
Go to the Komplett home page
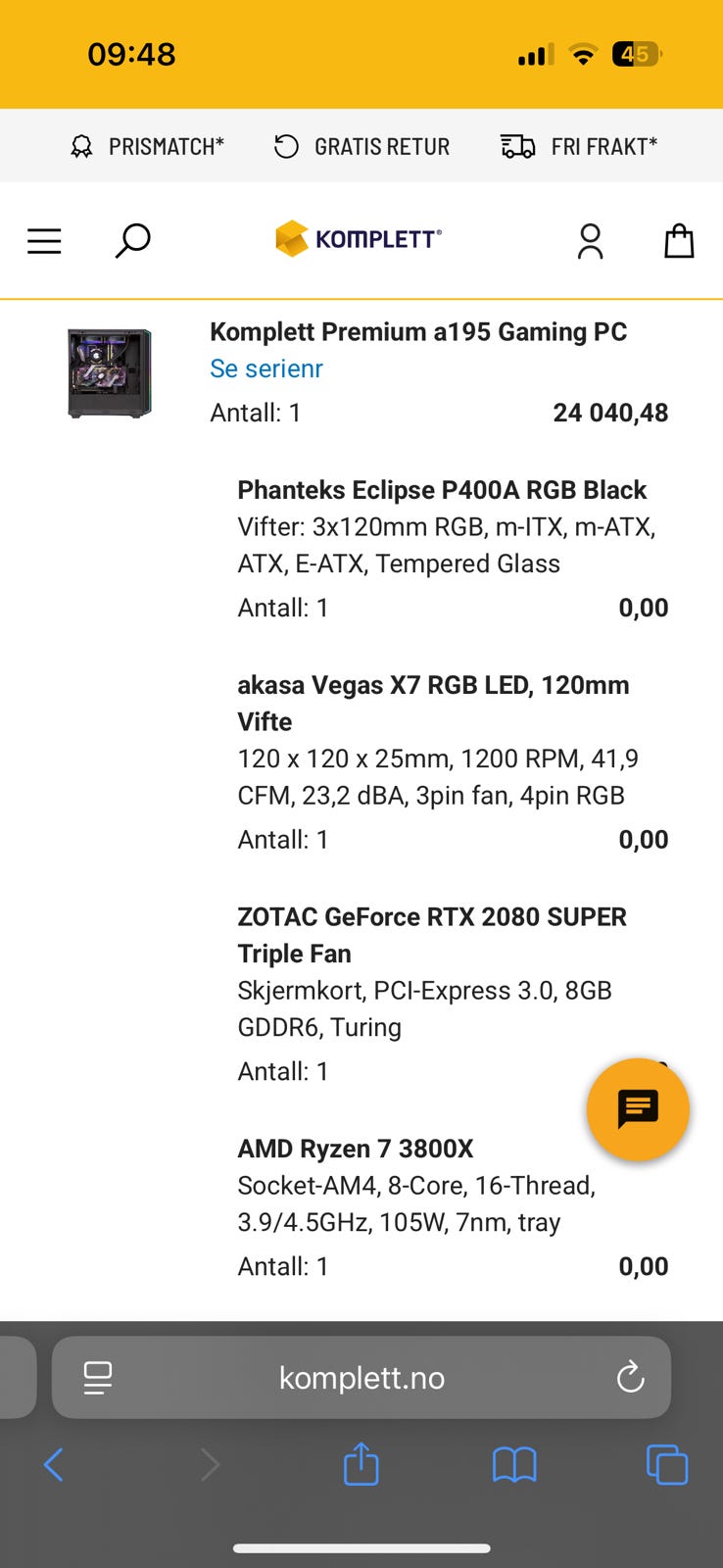coord(359,238)
